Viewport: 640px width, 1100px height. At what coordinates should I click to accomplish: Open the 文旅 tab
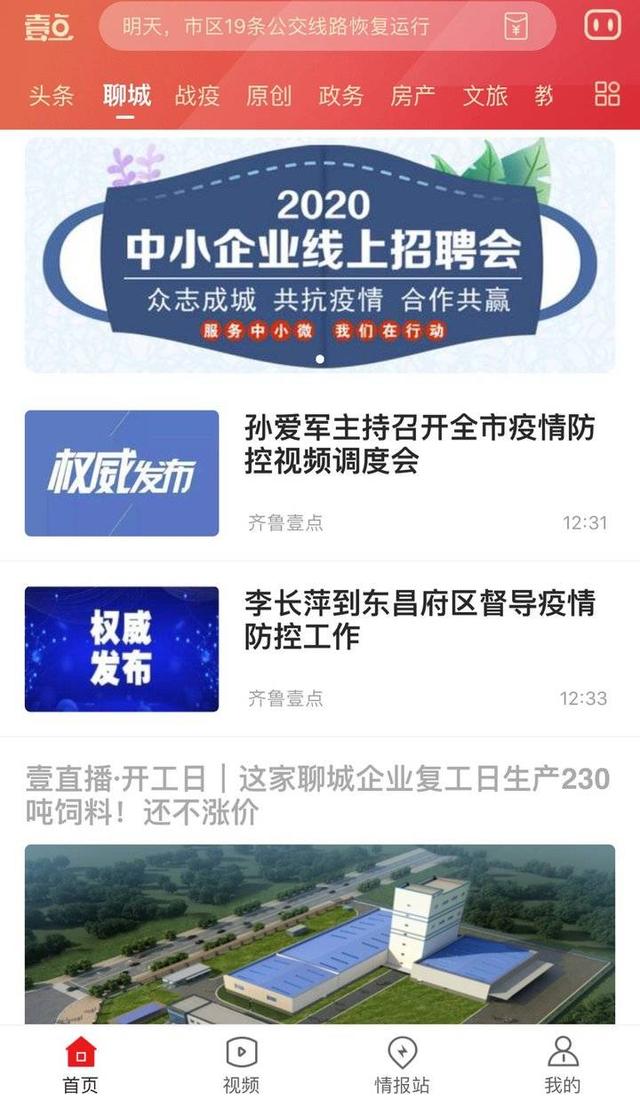point(485,96)
